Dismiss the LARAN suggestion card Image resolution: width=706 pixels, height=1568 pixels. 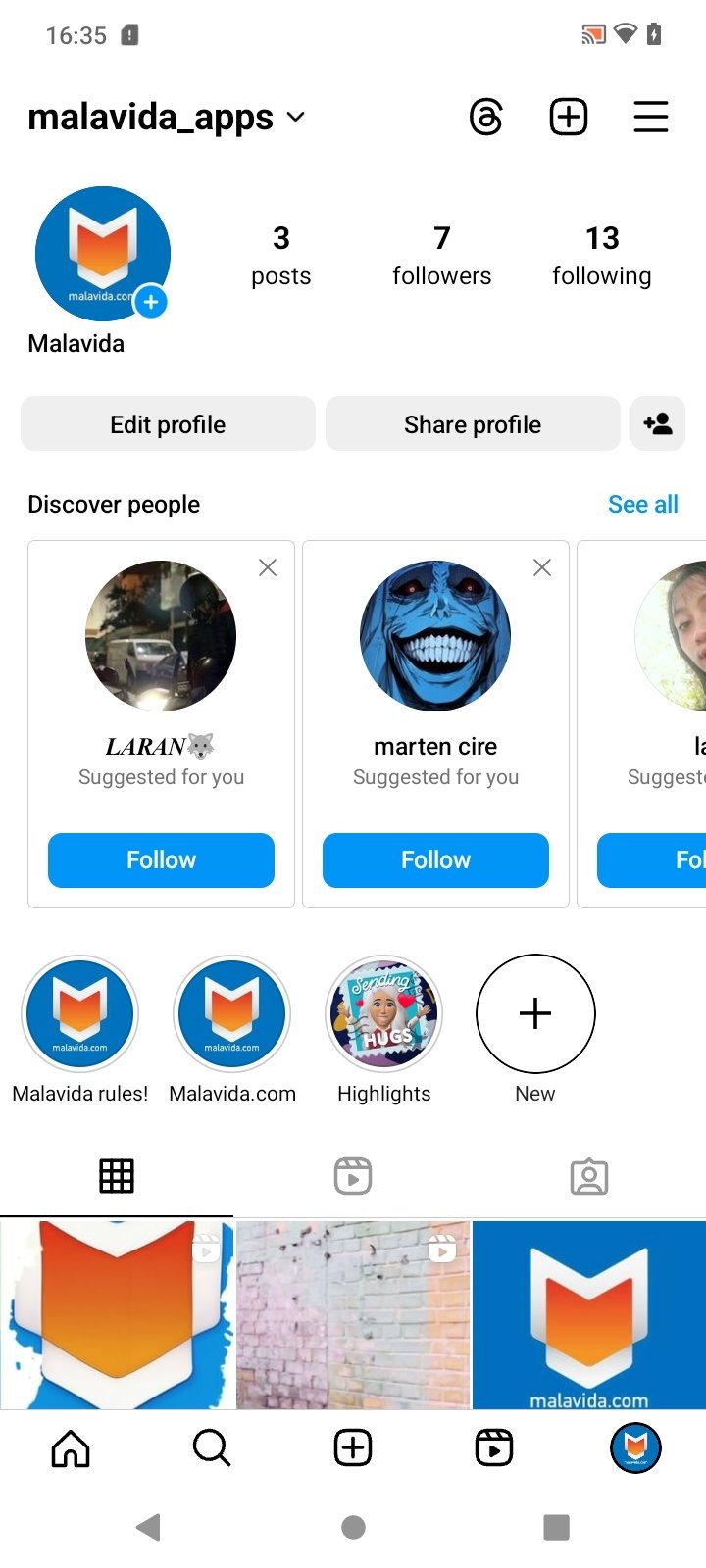click(x=267, y=568)
